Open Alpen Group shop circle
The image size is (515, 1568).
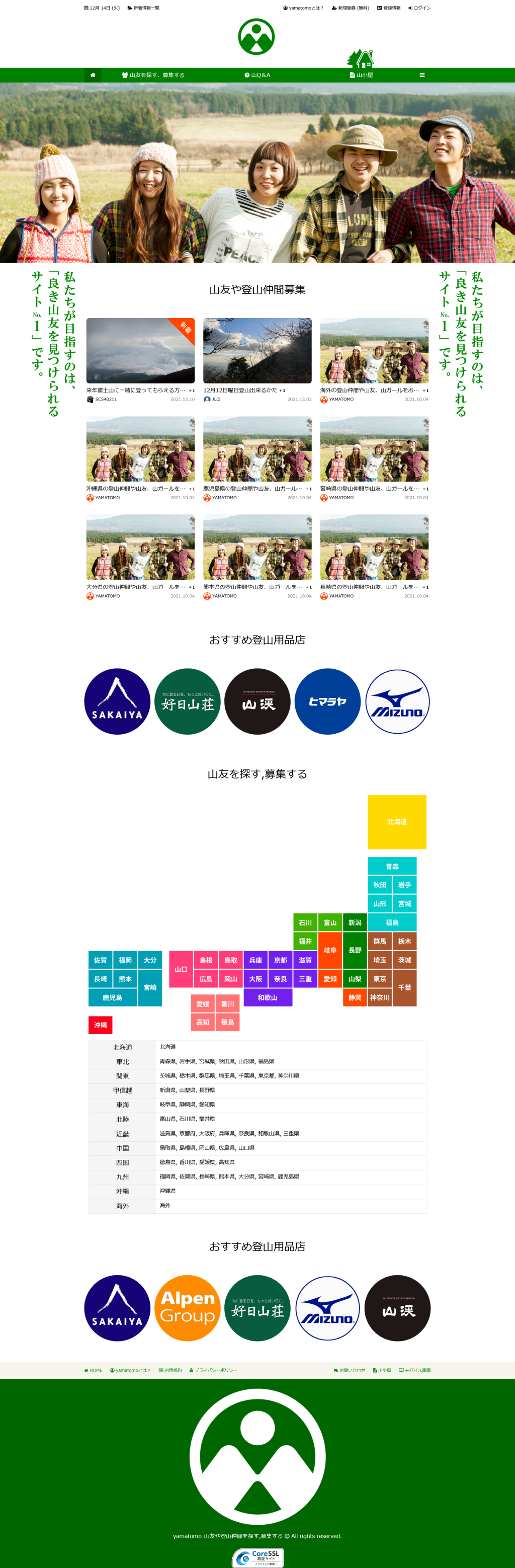(x=187, y=1308)
